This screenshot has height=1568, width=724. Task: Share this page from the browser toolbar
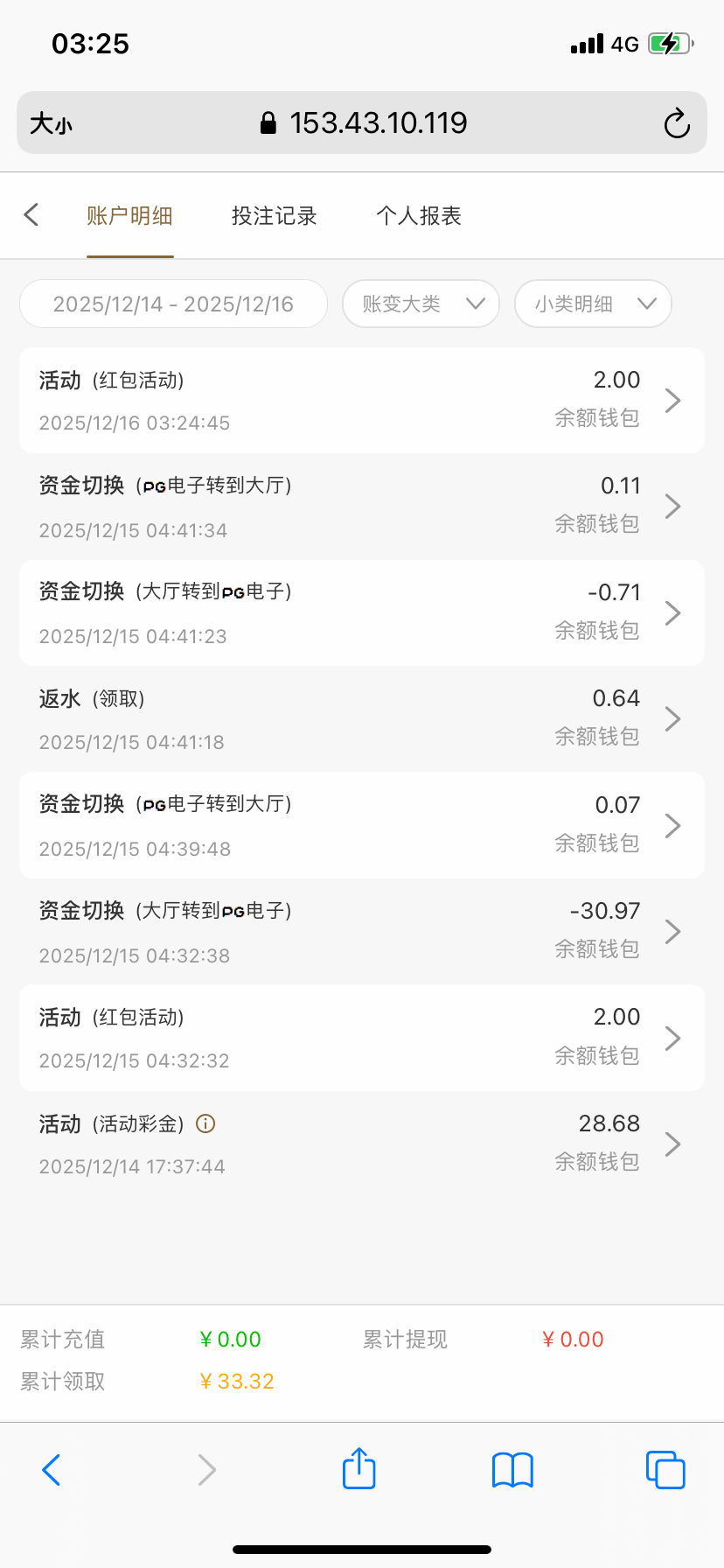(359, 1469)
